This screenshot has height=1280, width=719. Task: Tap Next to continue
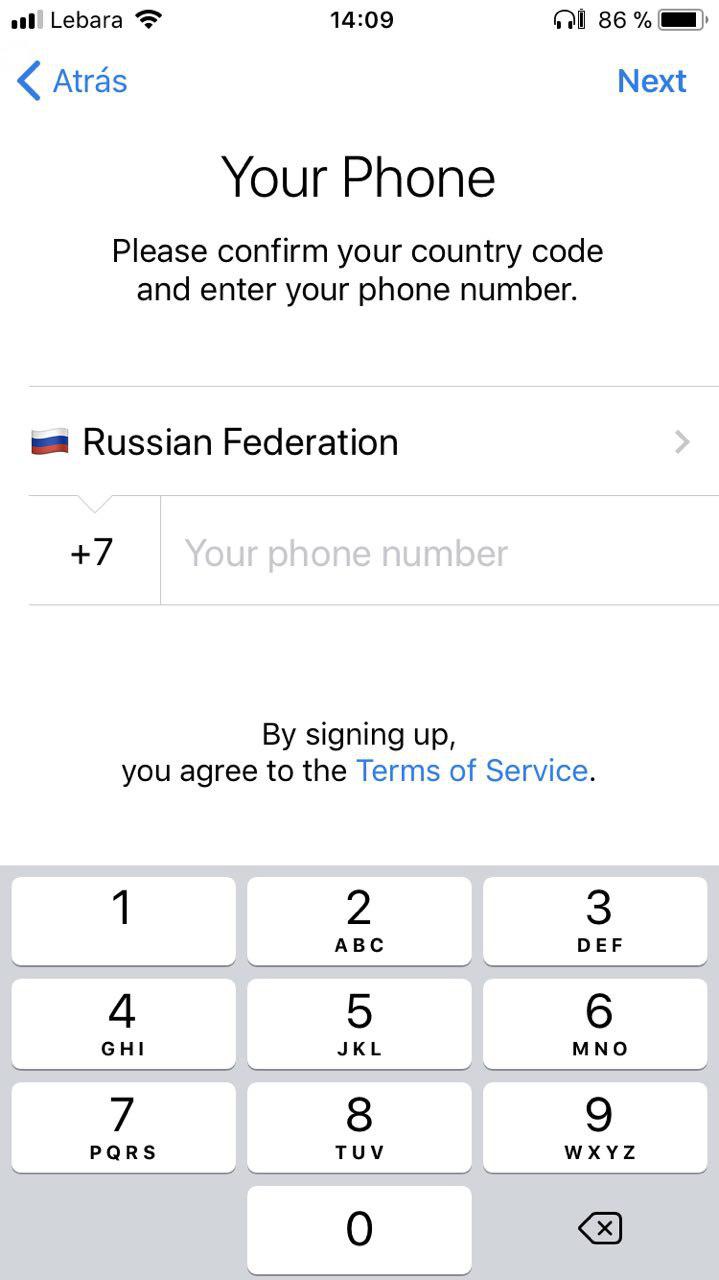pos(651,81)
